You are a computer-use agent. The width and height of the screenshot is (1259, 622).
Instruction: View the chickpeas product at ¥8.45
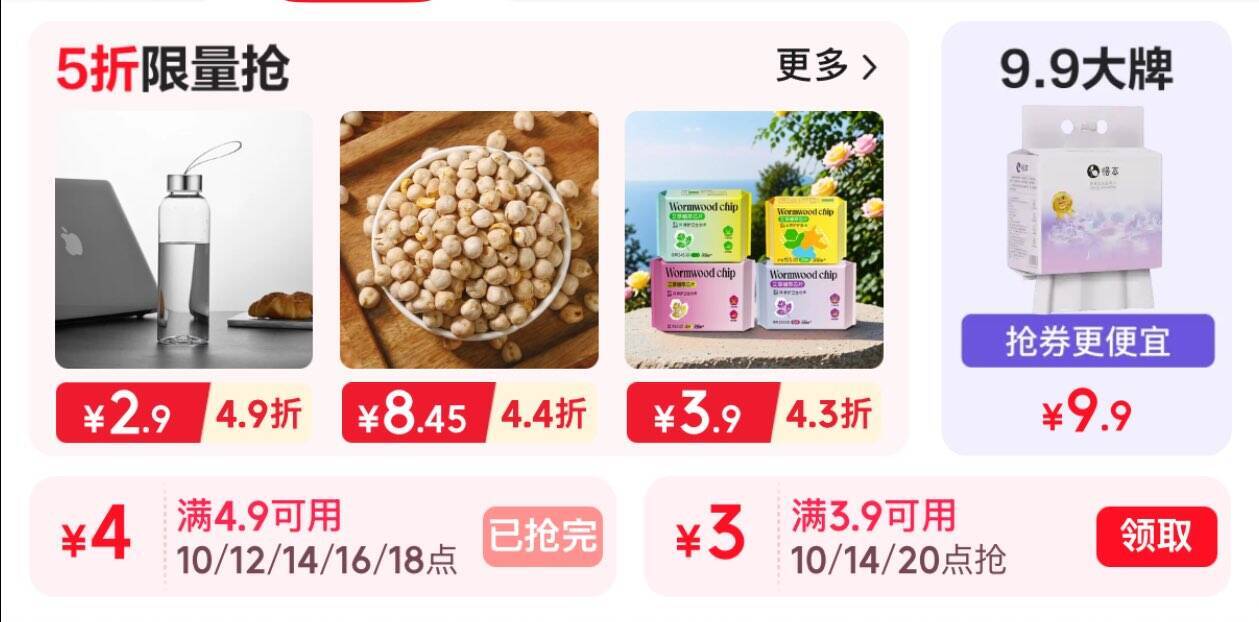pyautogui.click(x=469, y=240)
